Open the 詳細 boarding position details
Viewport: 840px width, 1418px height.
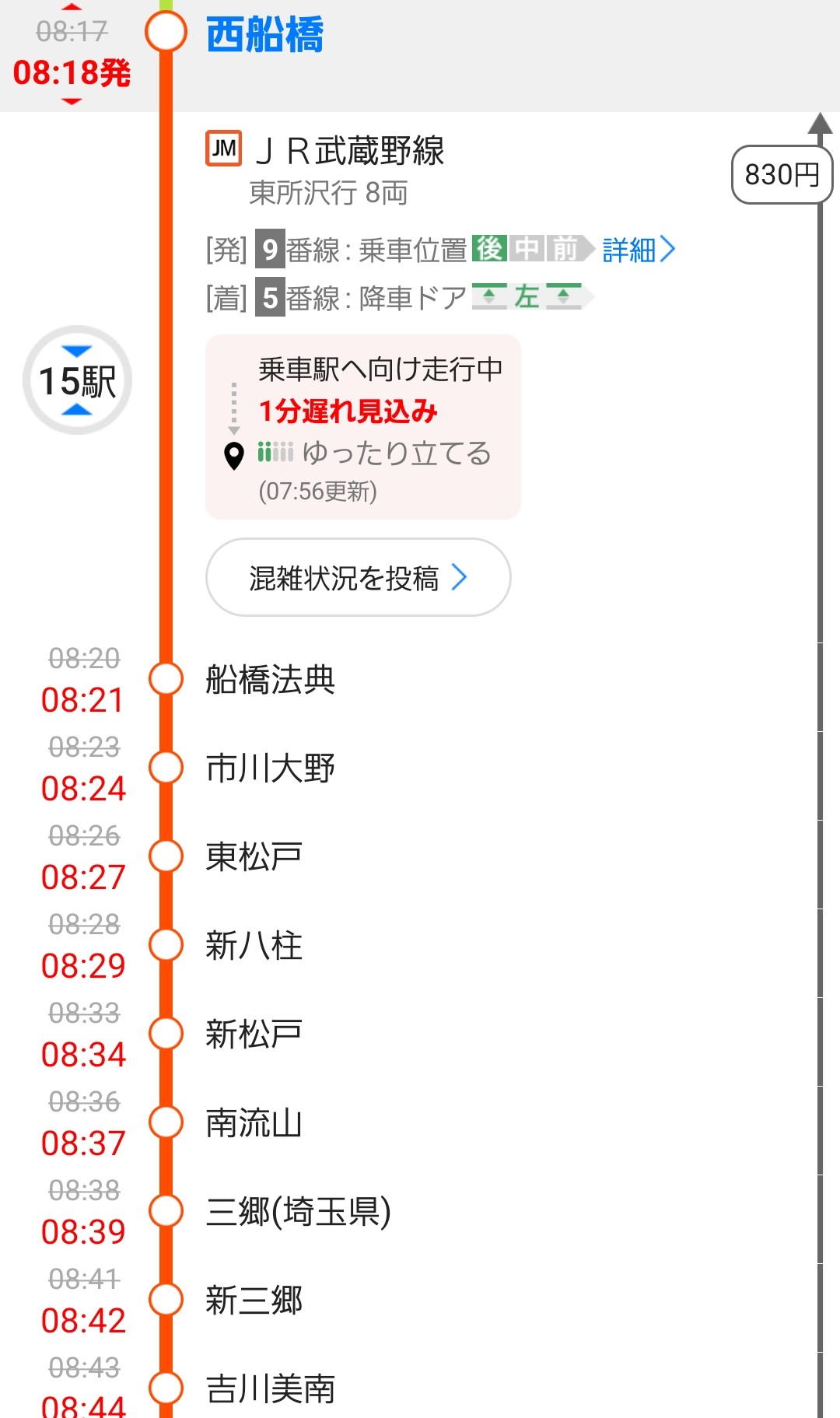tap(638, 250)
